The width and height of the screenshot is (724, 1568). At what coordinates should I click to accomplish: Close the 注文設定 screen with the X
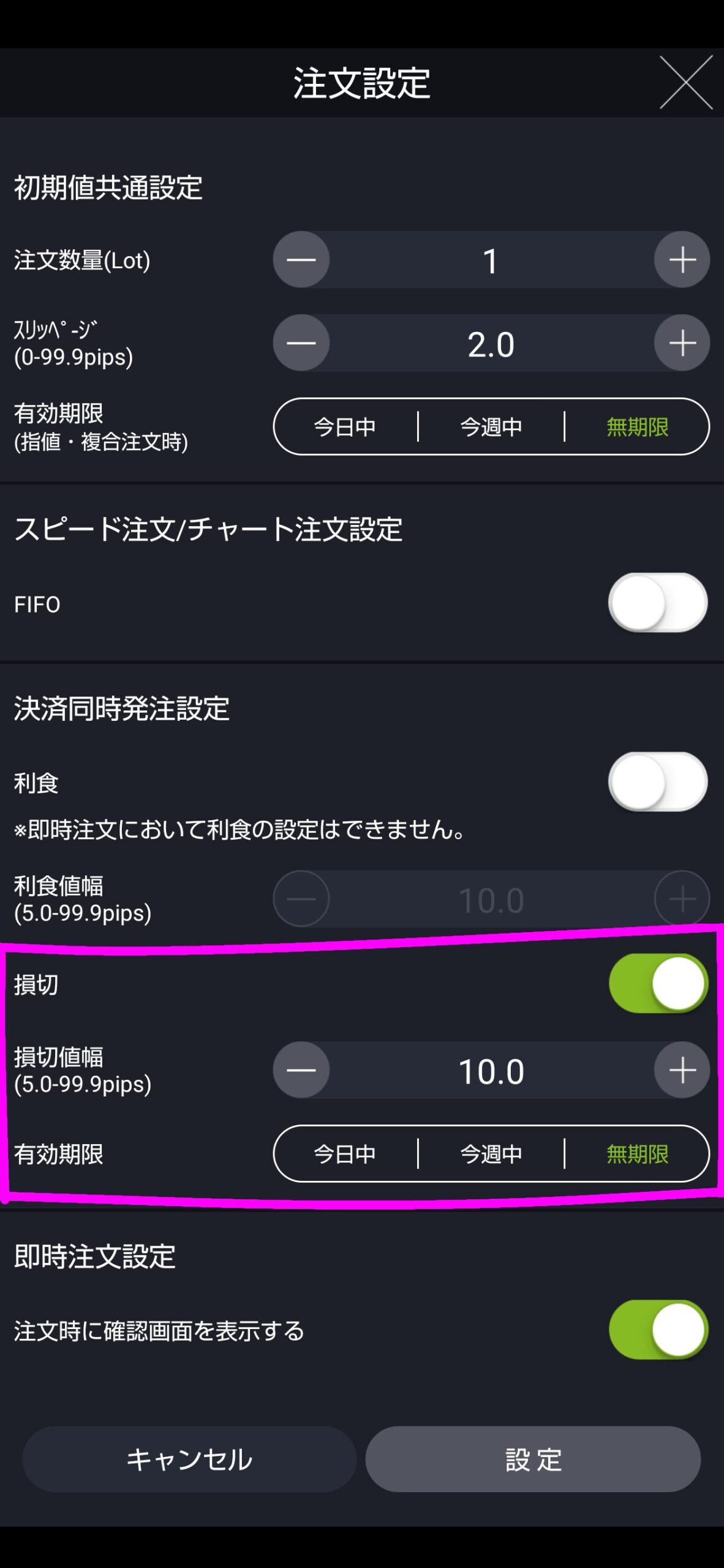(686, 82)
